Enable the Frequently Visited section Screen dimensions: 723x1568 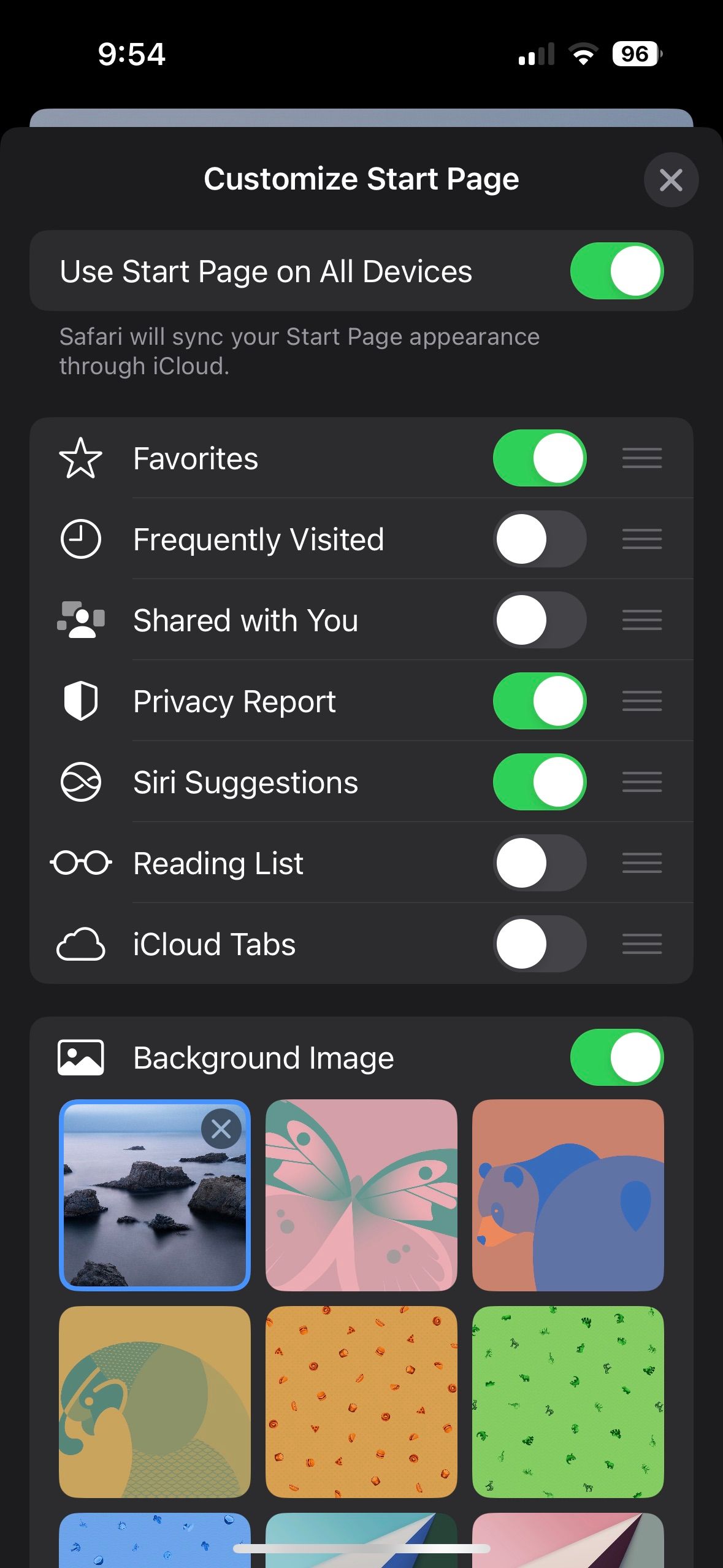540,539
